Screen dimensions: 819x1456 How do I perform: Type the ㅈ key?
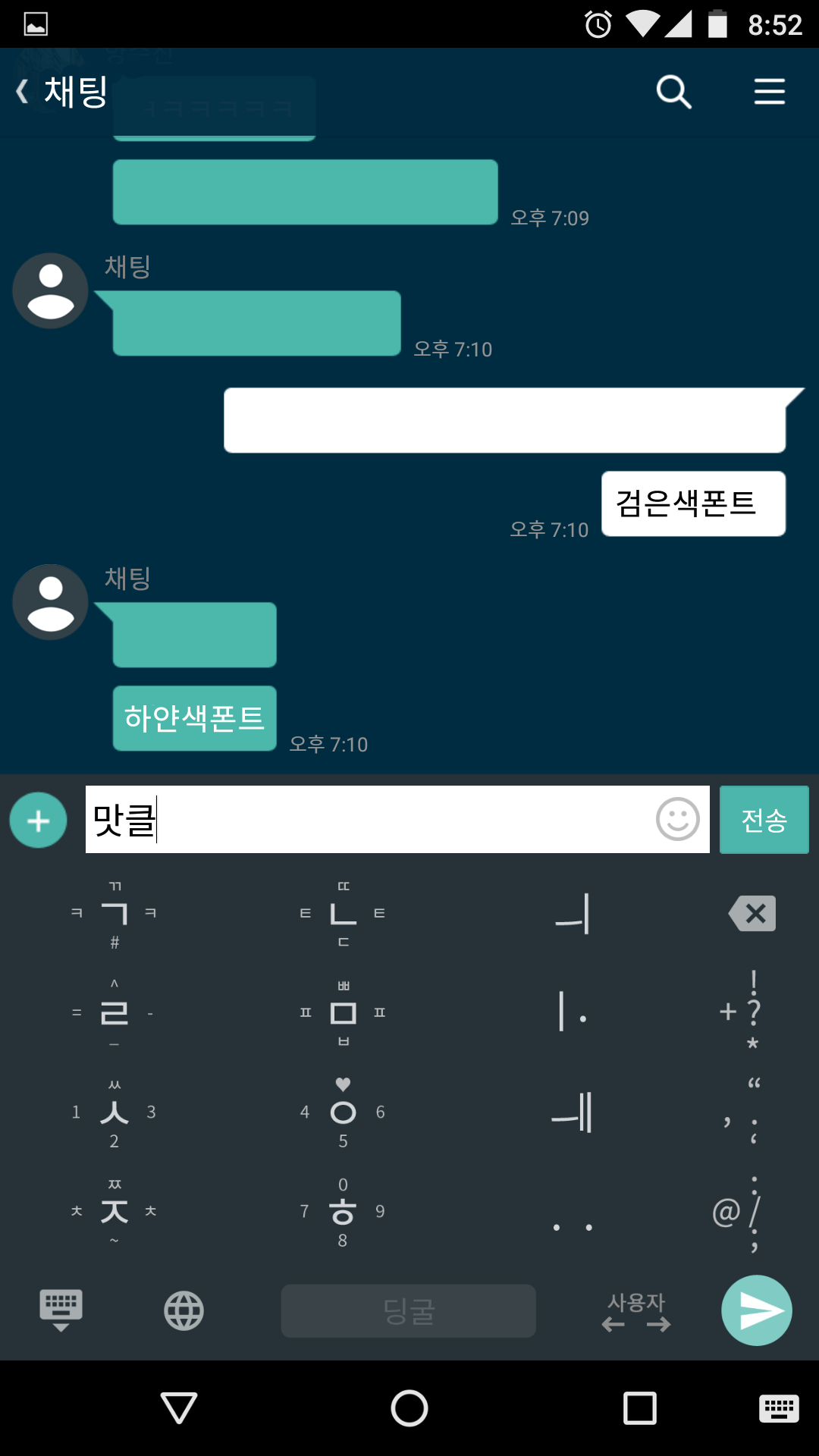coord(115,1212)
